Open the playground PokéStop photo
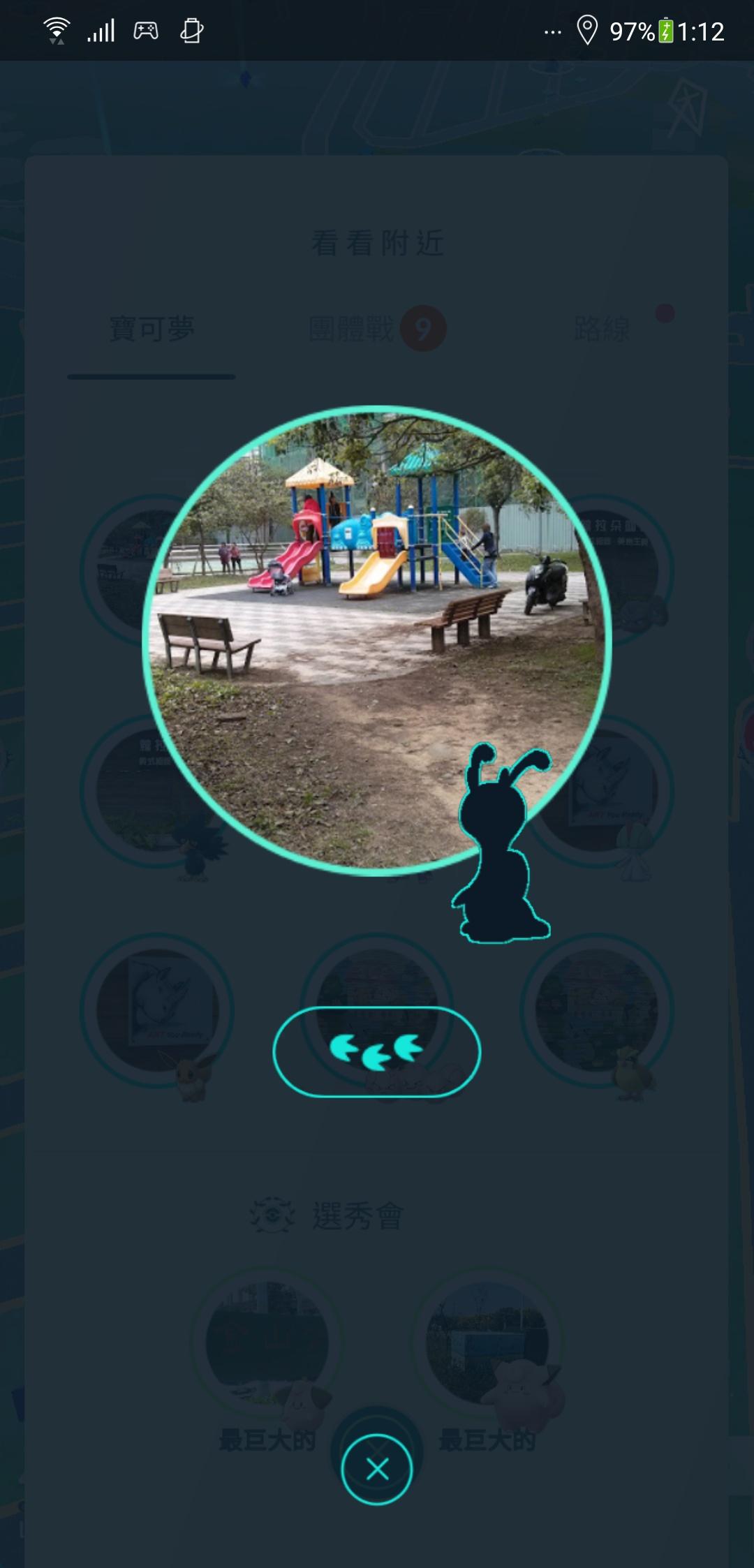The width and height of the screenshot is (754, 1568). (377, 640)
